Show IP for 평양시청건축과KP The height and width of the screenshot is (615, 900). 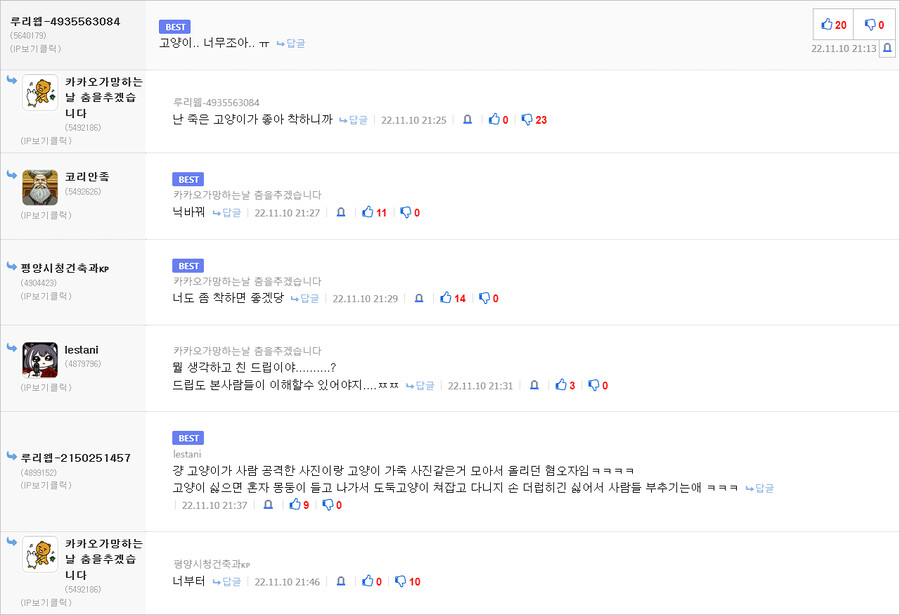point(46,296)
